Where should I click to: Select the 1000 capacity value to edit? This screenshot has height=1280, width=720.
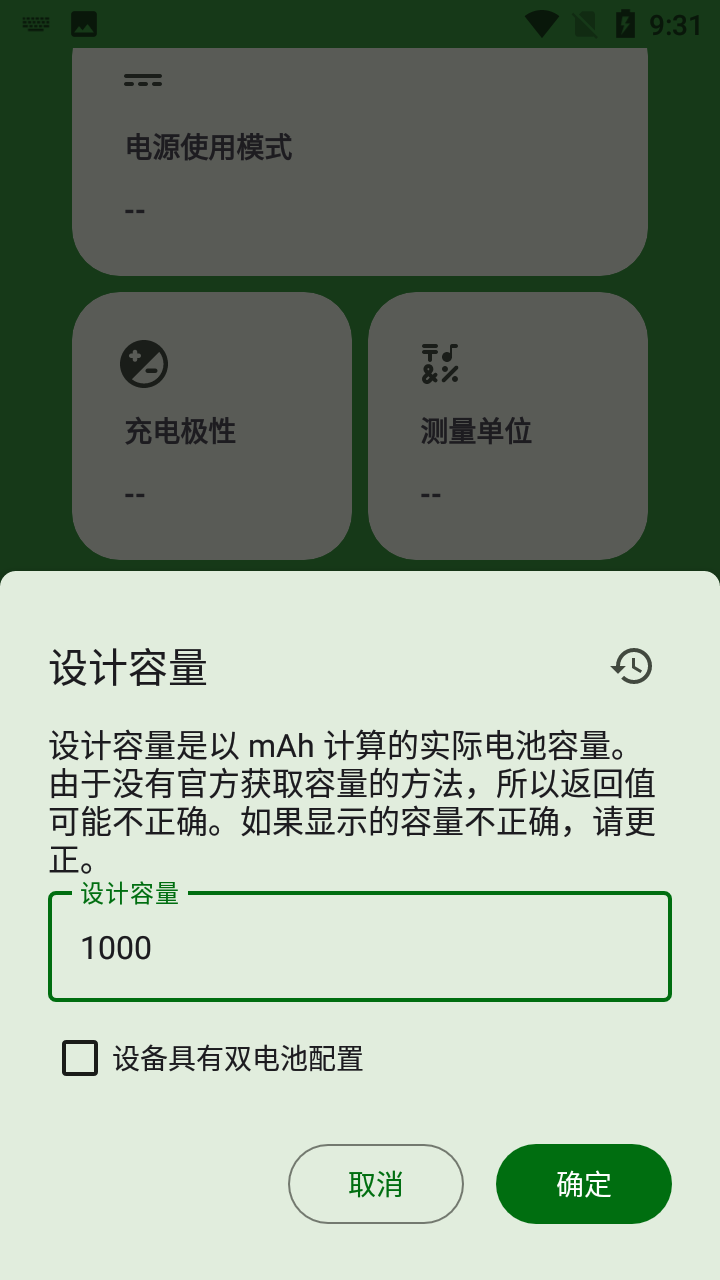[x=116, y=947]
